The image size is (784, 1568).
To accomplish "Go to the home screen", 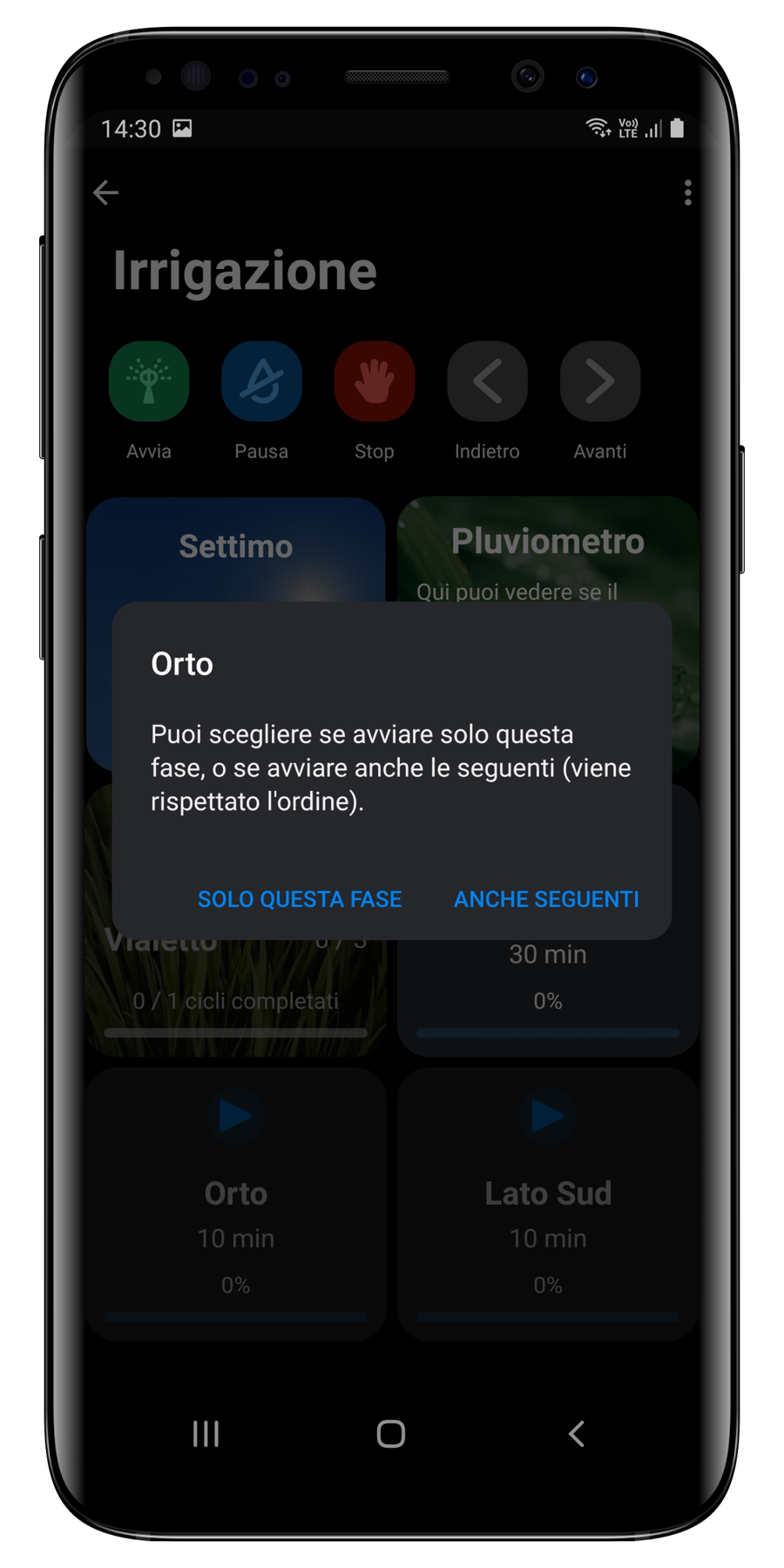I will [x=391, y=1433].
